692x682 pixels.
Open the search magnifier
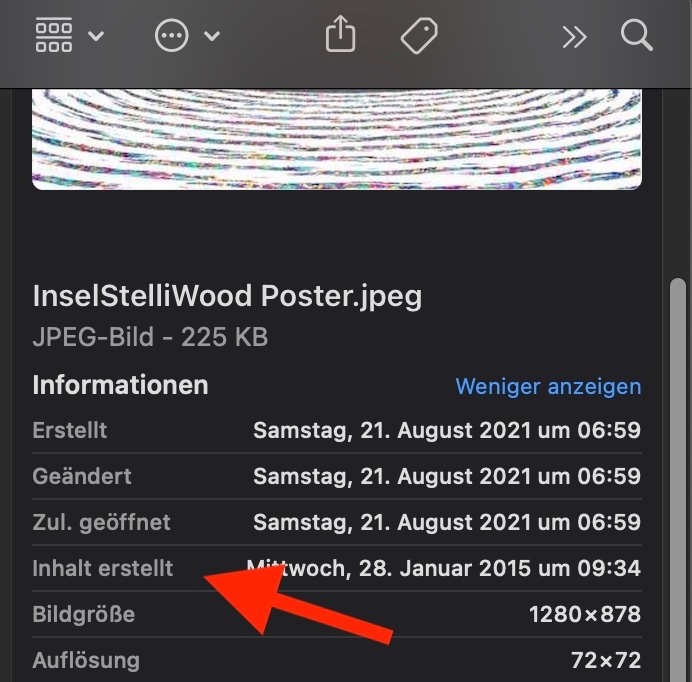coord(636,36)
